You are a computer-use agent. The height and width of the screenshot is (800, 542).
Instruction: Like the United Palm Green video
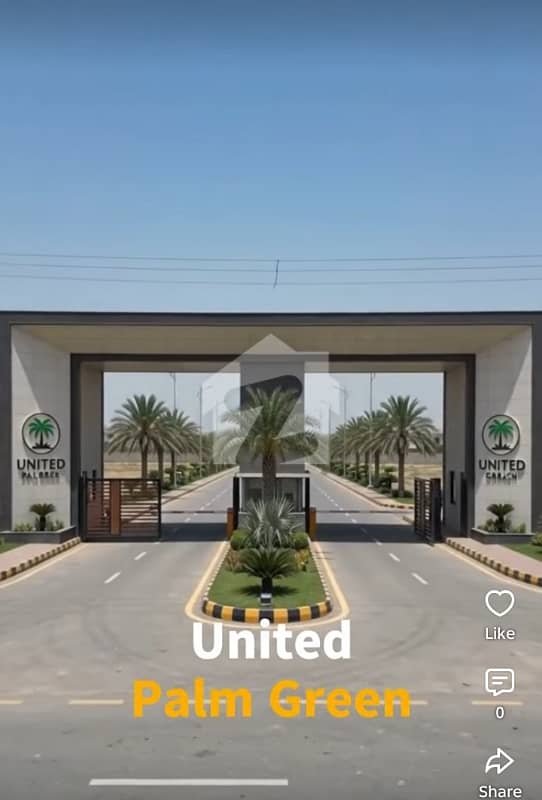click(500, 603)
